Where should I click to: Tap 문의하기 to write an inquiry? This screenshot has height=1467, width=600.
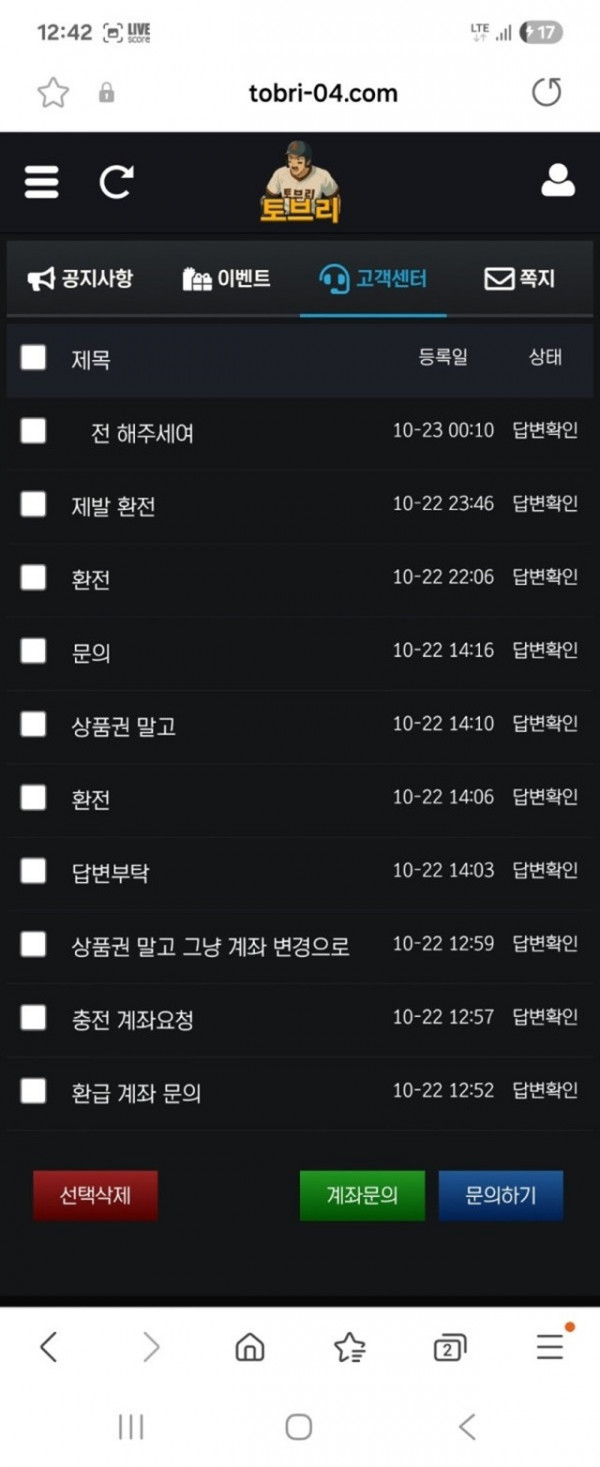click(x=500, y=1195)
